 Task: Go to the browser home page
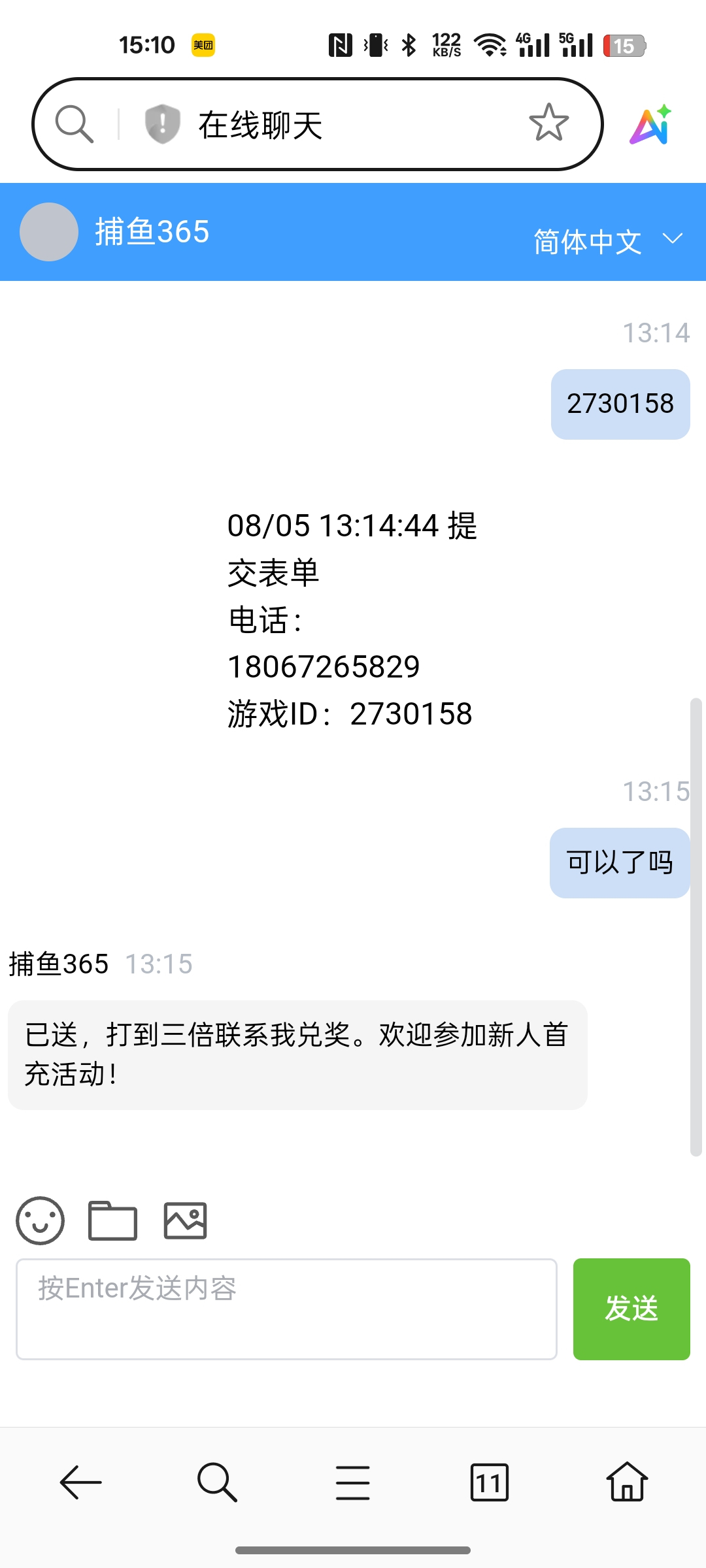pos(627,1482)
